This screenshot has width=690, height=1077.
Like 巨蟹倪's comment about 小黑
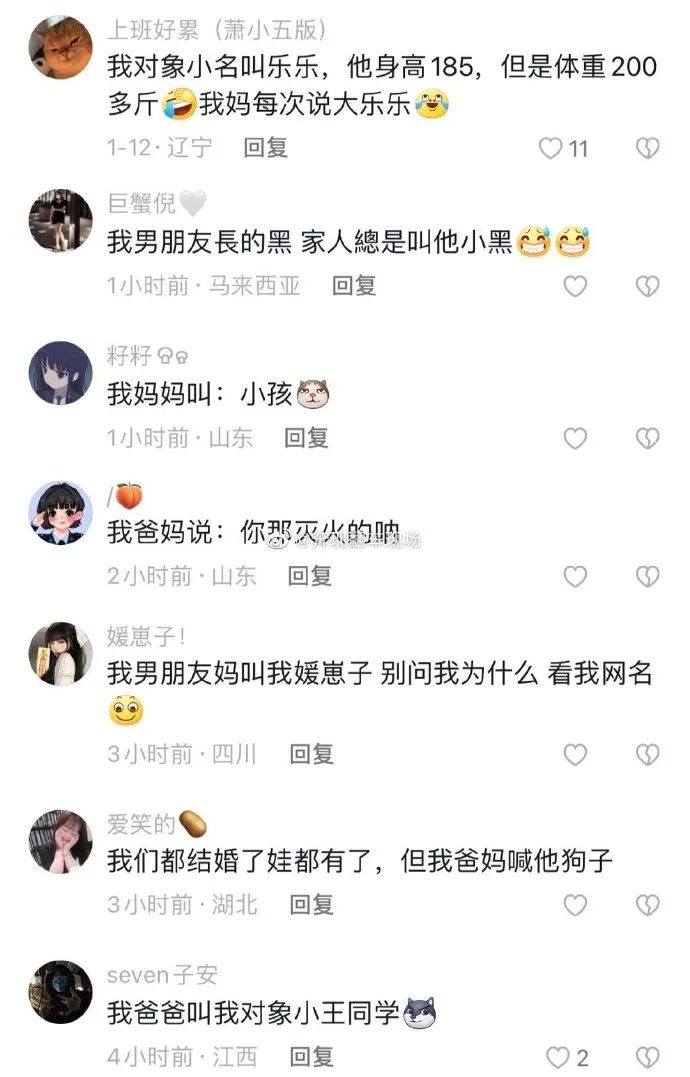[575, 286]
